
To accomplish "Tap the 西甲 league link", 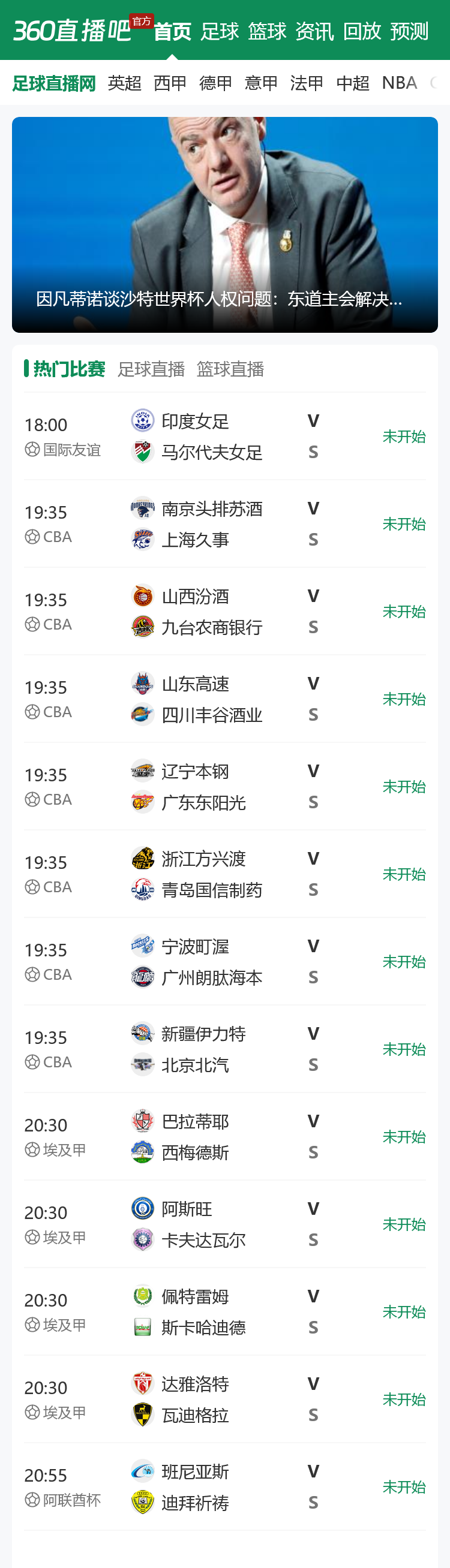I will (170, 83).
